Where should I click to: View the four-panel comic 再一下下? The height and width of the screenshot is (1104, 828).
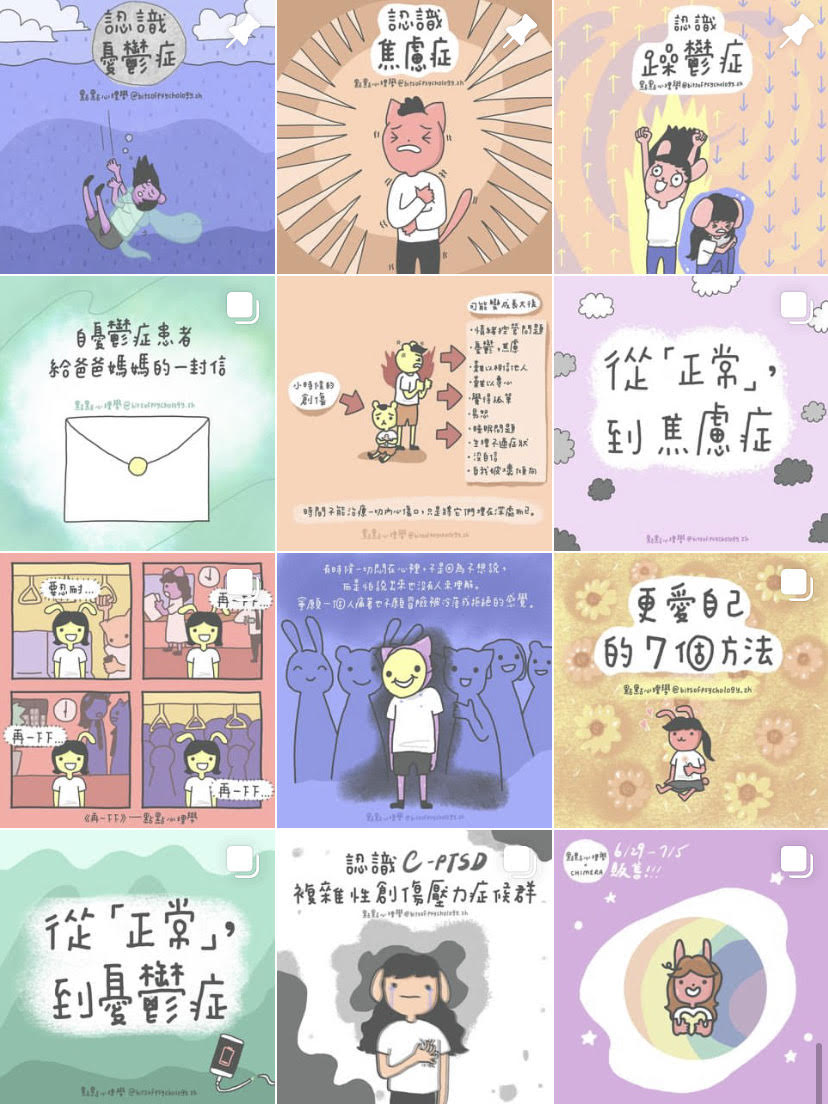[x=137, y=690]
